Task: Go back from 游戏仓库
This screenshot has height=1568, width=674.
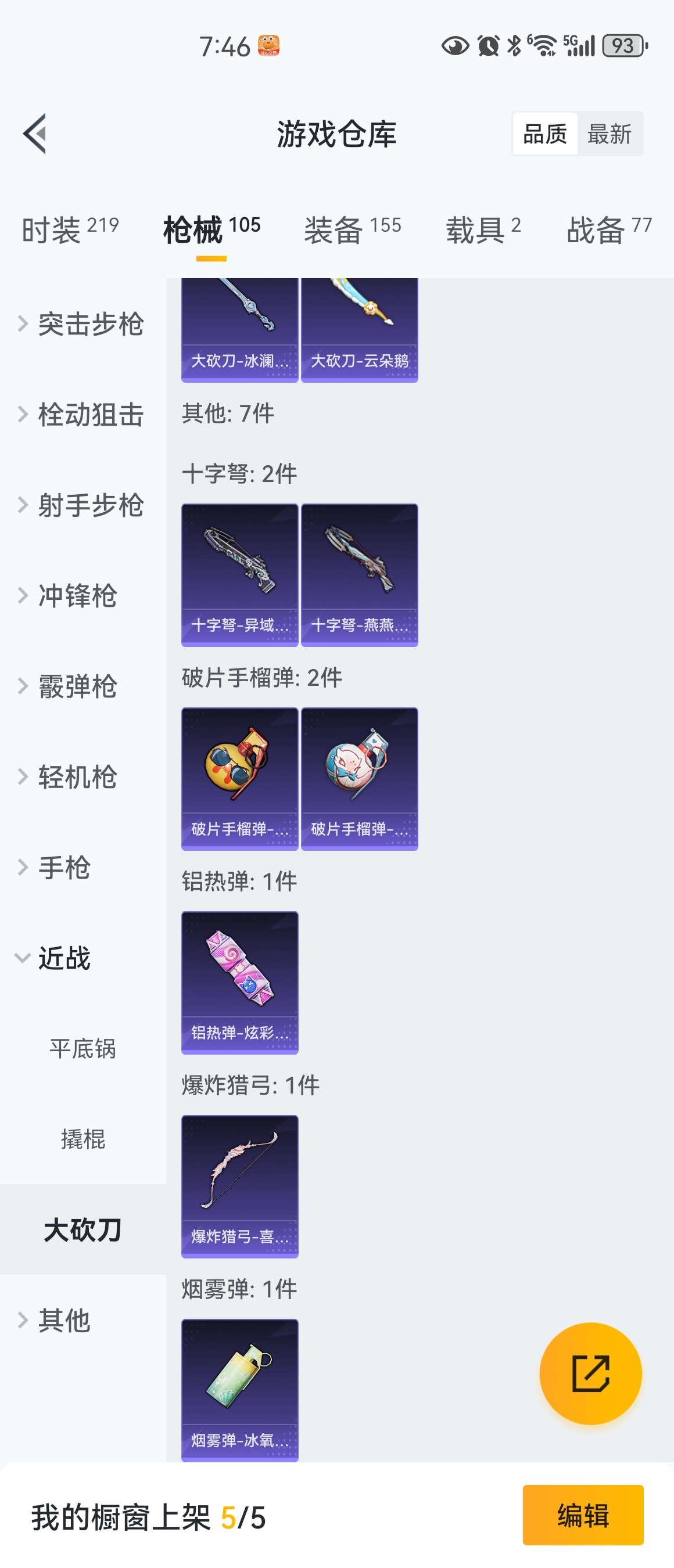Action: pyautogui.click(x=35, y=134)
